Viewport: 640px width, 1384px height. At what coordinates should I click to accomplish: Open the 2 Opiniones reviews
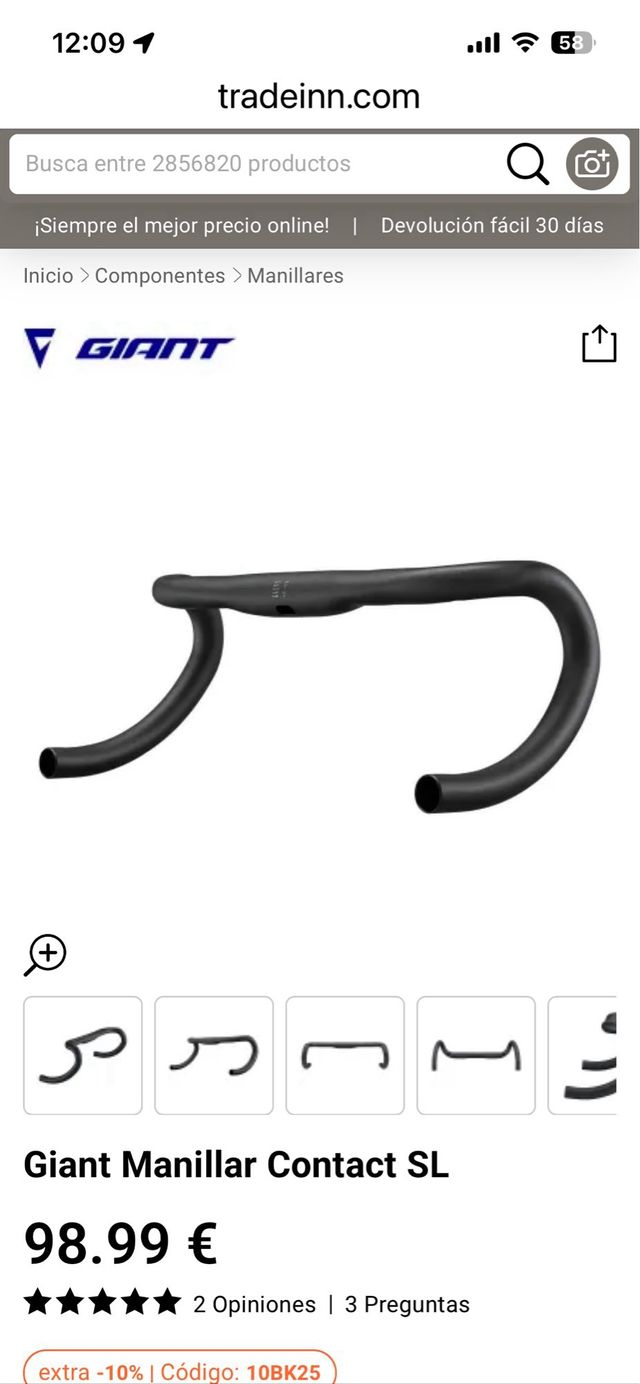point(254,1305)
